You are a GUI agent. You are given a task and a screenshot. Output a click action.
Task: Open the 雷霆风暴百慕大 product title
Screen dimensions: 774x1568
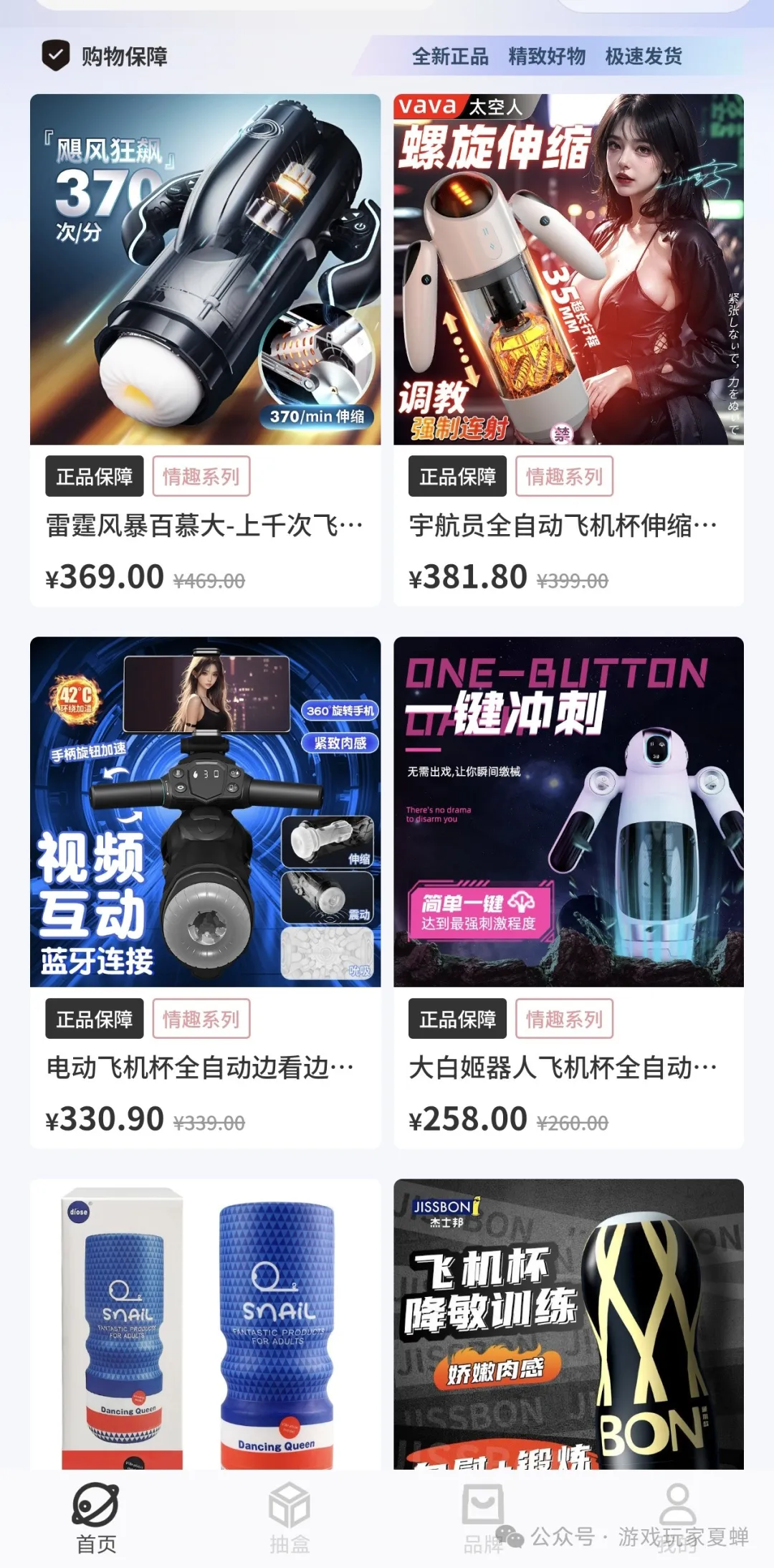point(203,524)
